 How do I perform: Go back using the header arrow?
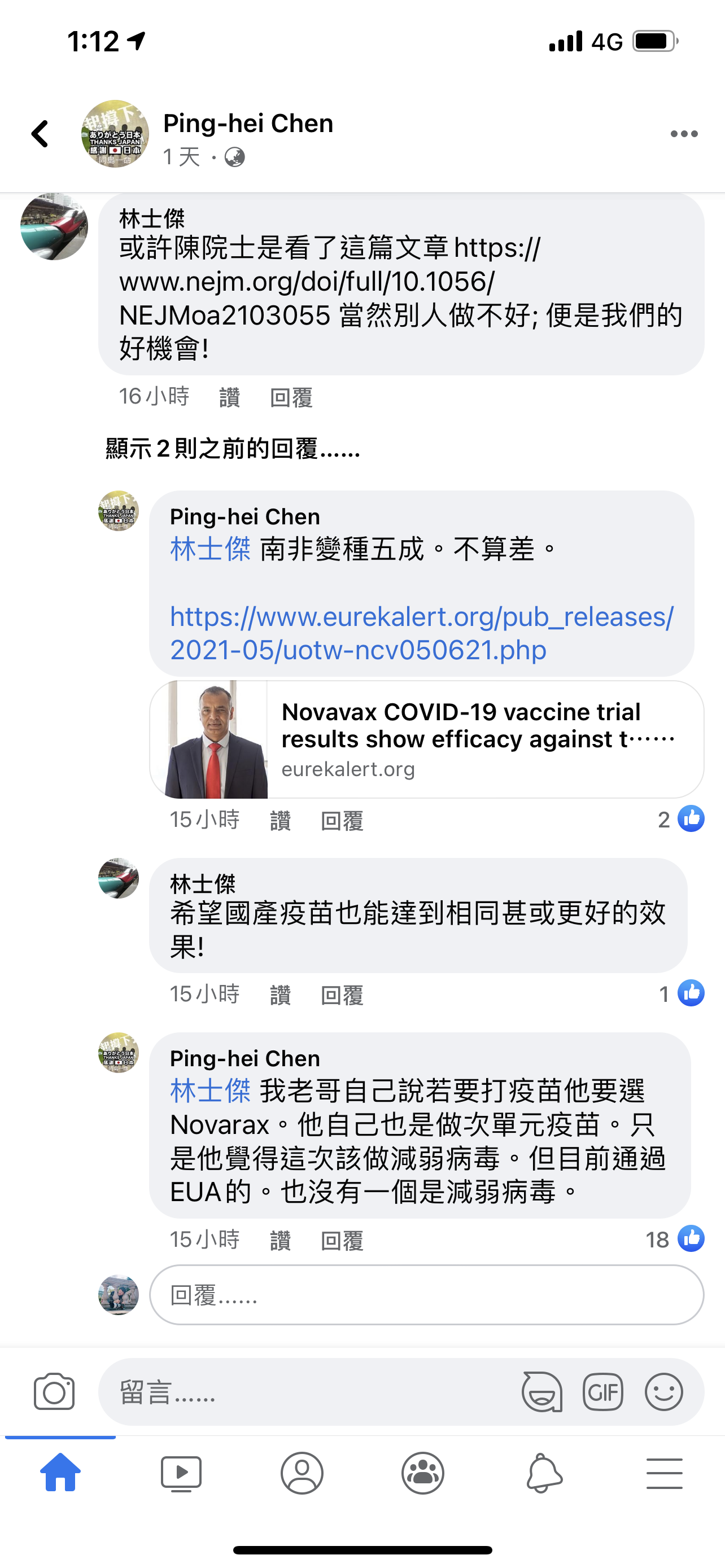(x=40, y=134)
